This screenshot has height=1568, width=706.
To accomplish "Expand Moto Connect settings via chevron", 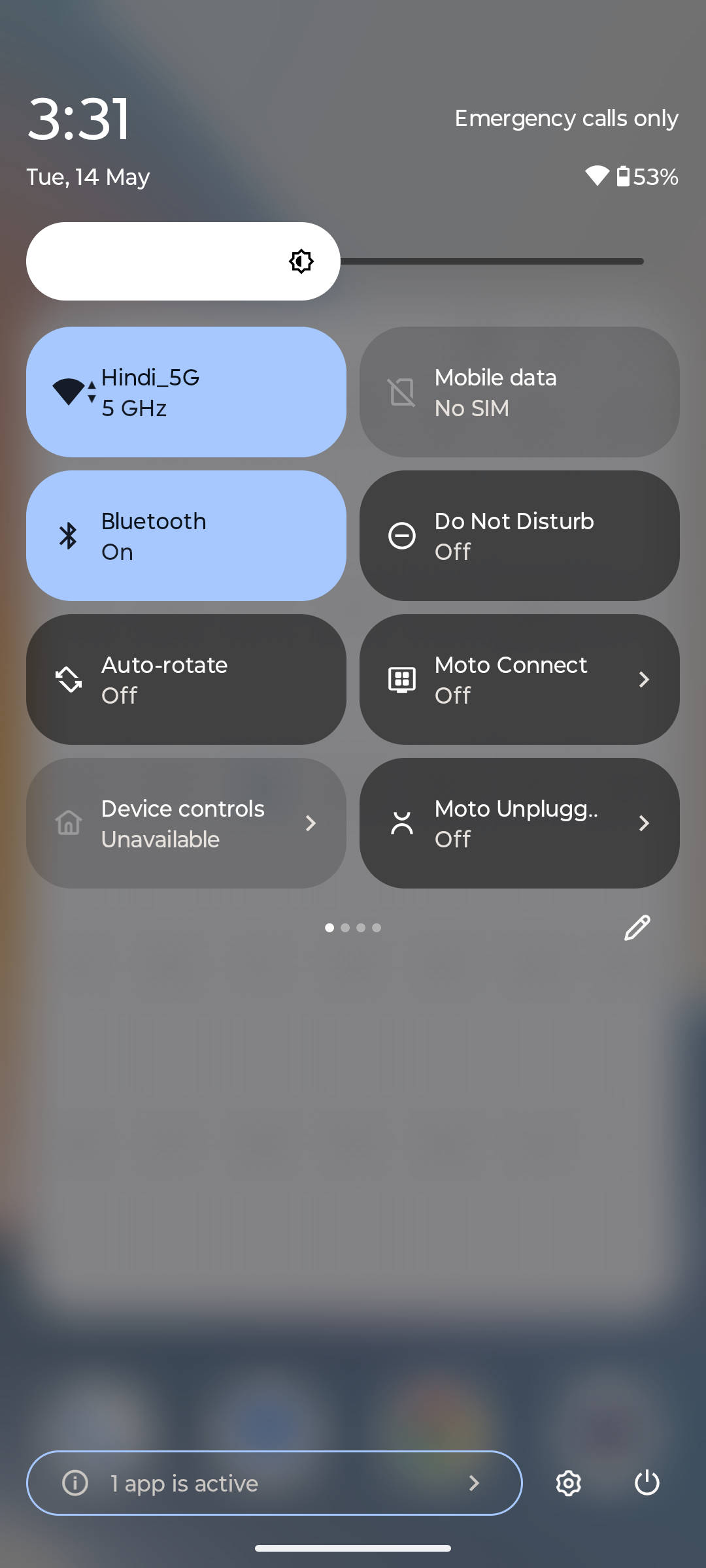I will coord(645,679).
